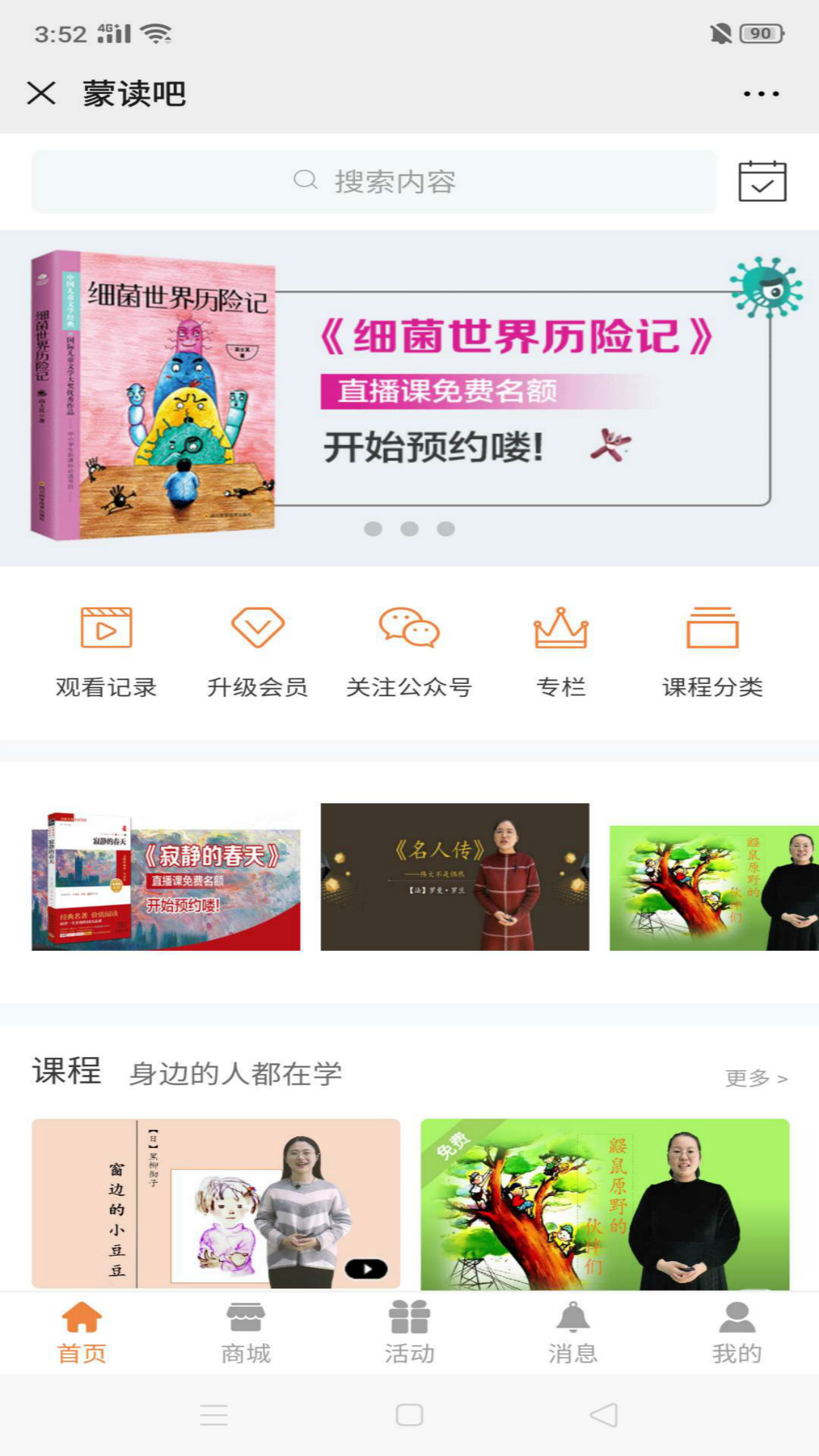This screenshot has width=819, height=1456.
Task: Open the free 鼹鼠原野的伙伴们 course
Action: pos(605,1203)
